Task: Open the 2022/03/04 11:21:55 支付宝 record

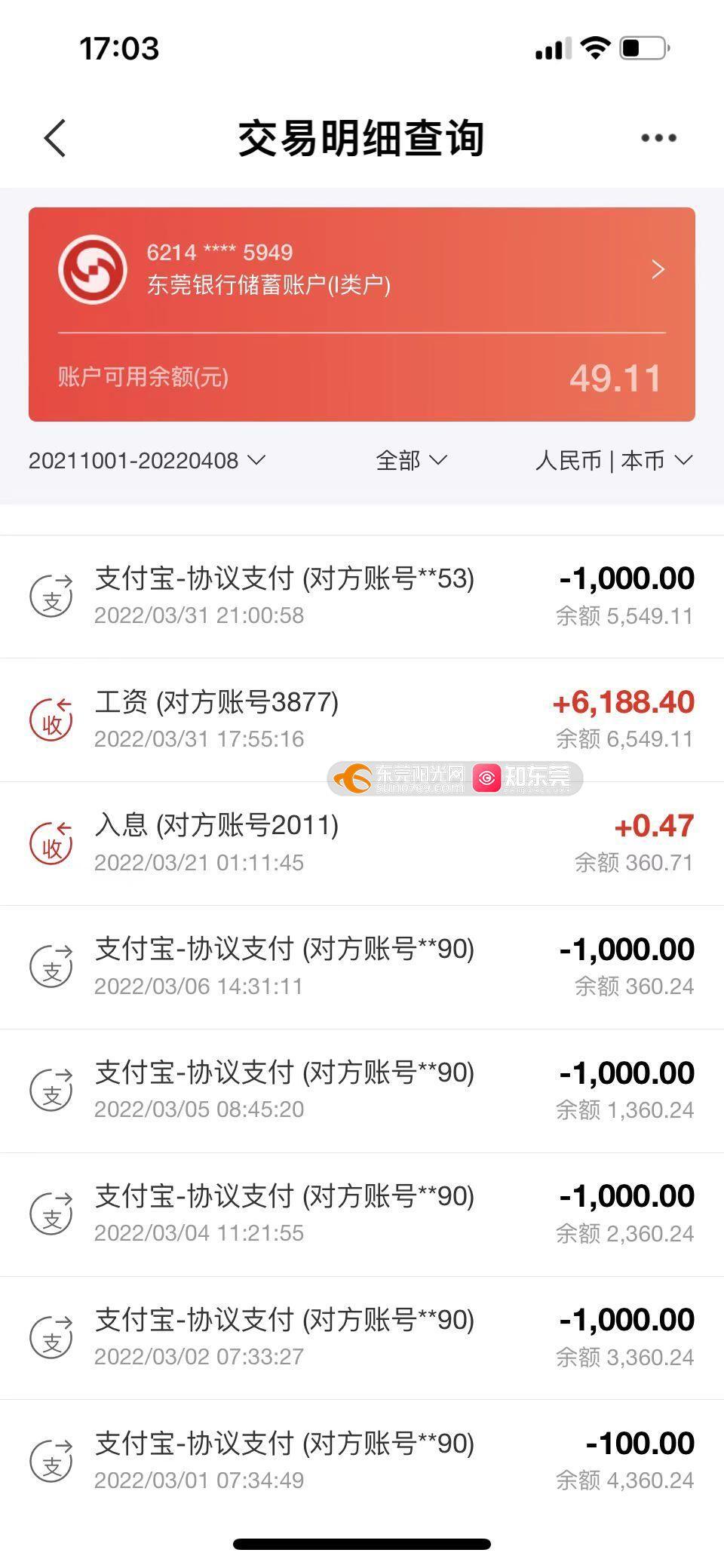Action: [x=362, y=1215]
